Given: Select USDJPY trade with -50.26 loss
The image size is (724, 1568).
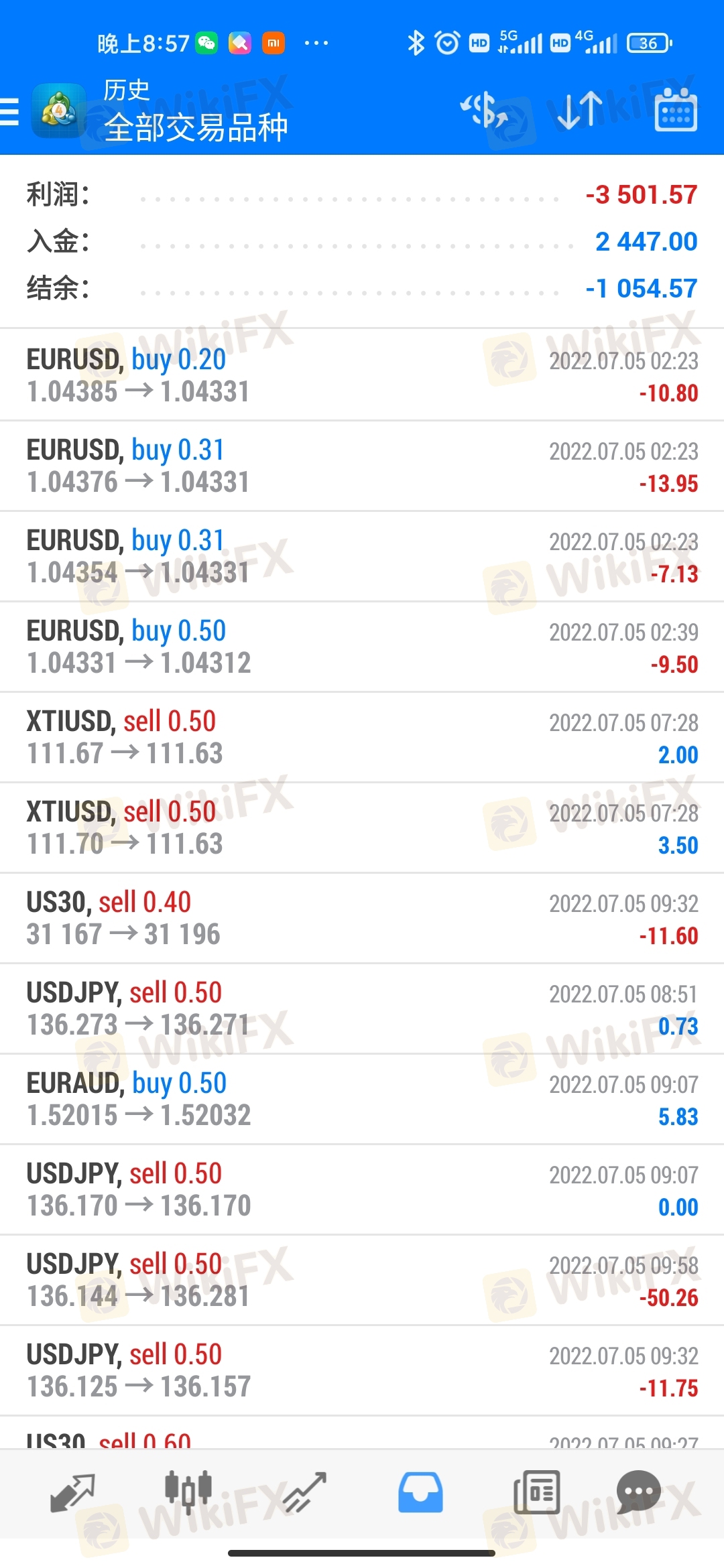Looking at the screenshot, I should click(362, 1280).
